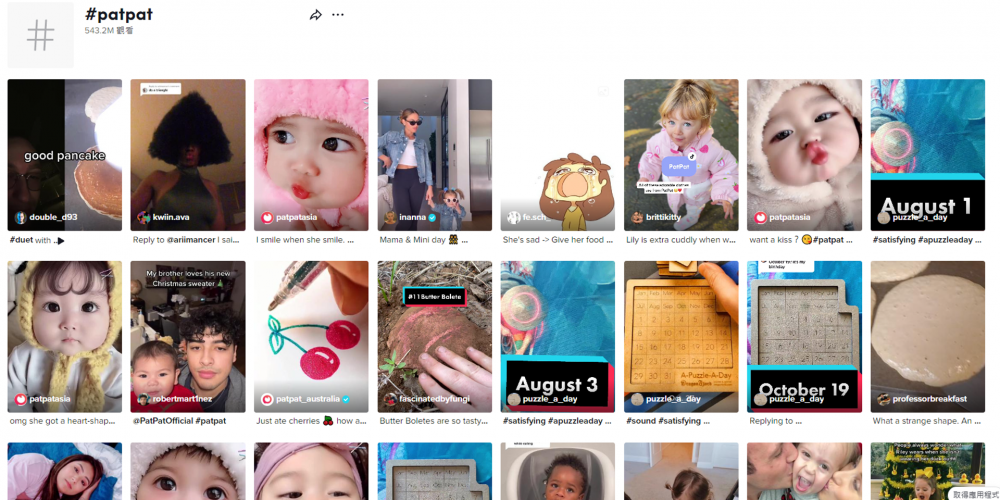Play the video posted by kwiin.ava
The height and width of the screenshot is (500, 1000).
187,155
